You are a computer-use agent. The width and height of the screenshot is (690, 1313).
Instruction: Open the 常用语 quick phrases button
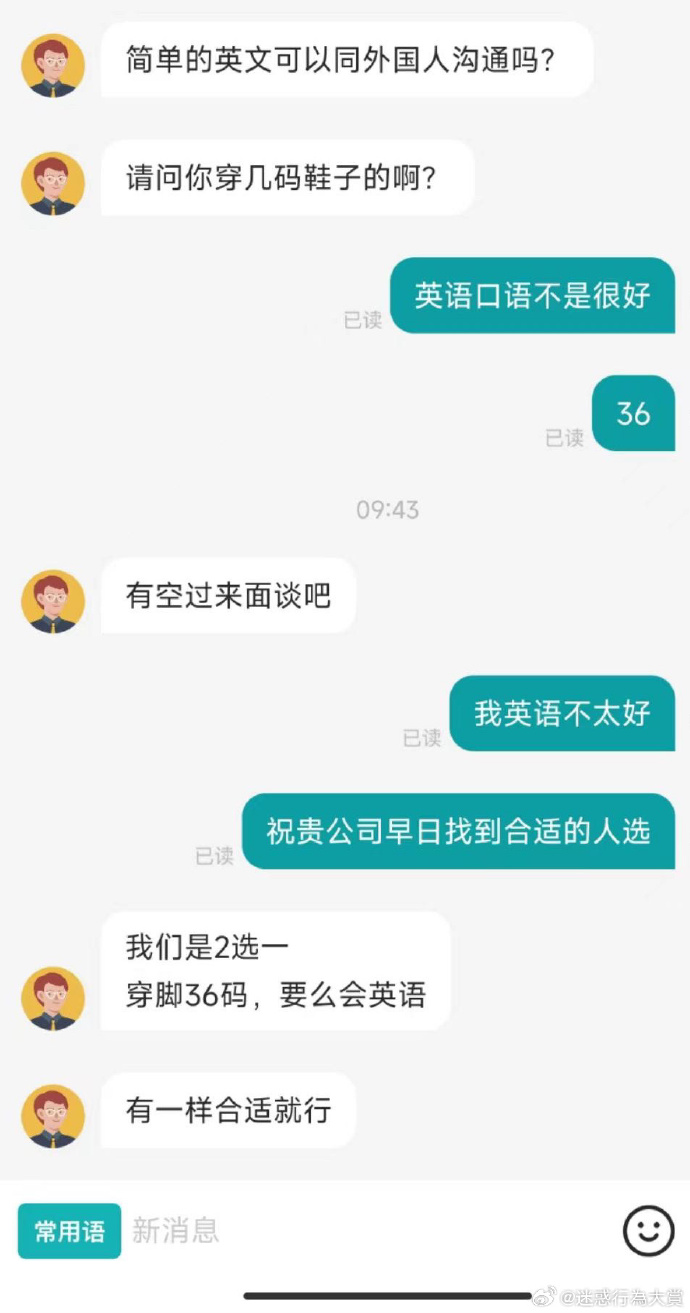tap(69, 1231)
